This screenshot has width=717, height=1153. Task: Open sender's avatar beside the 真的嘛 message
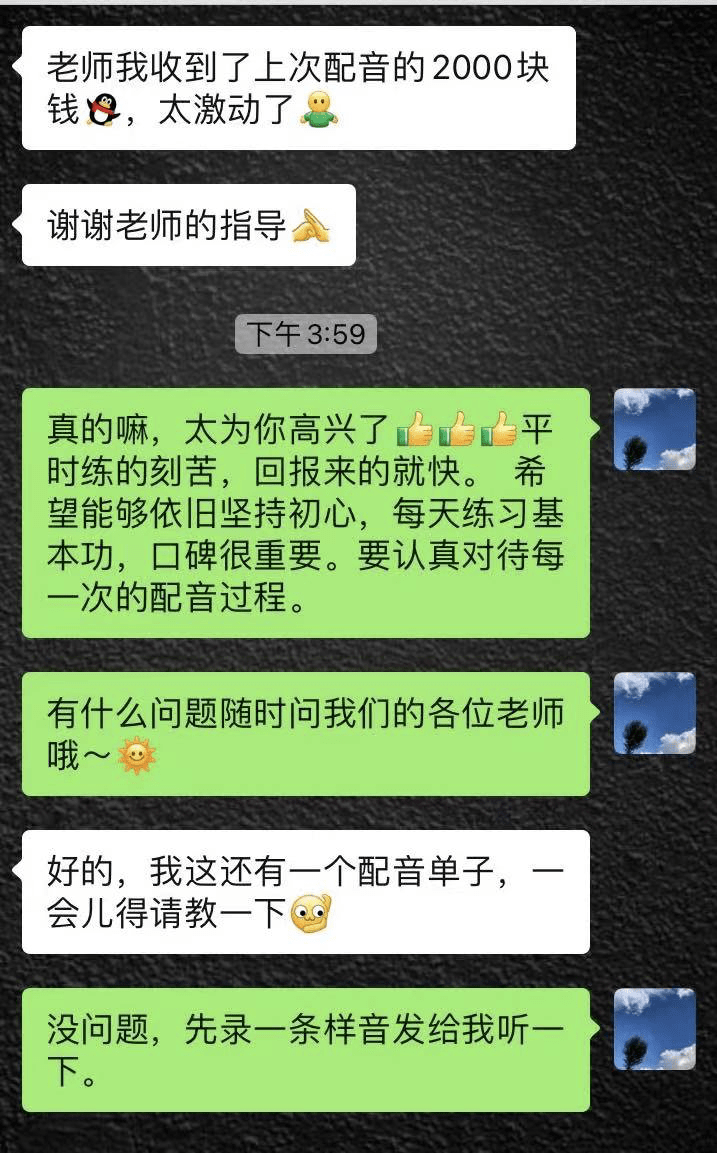click(654, 429)
